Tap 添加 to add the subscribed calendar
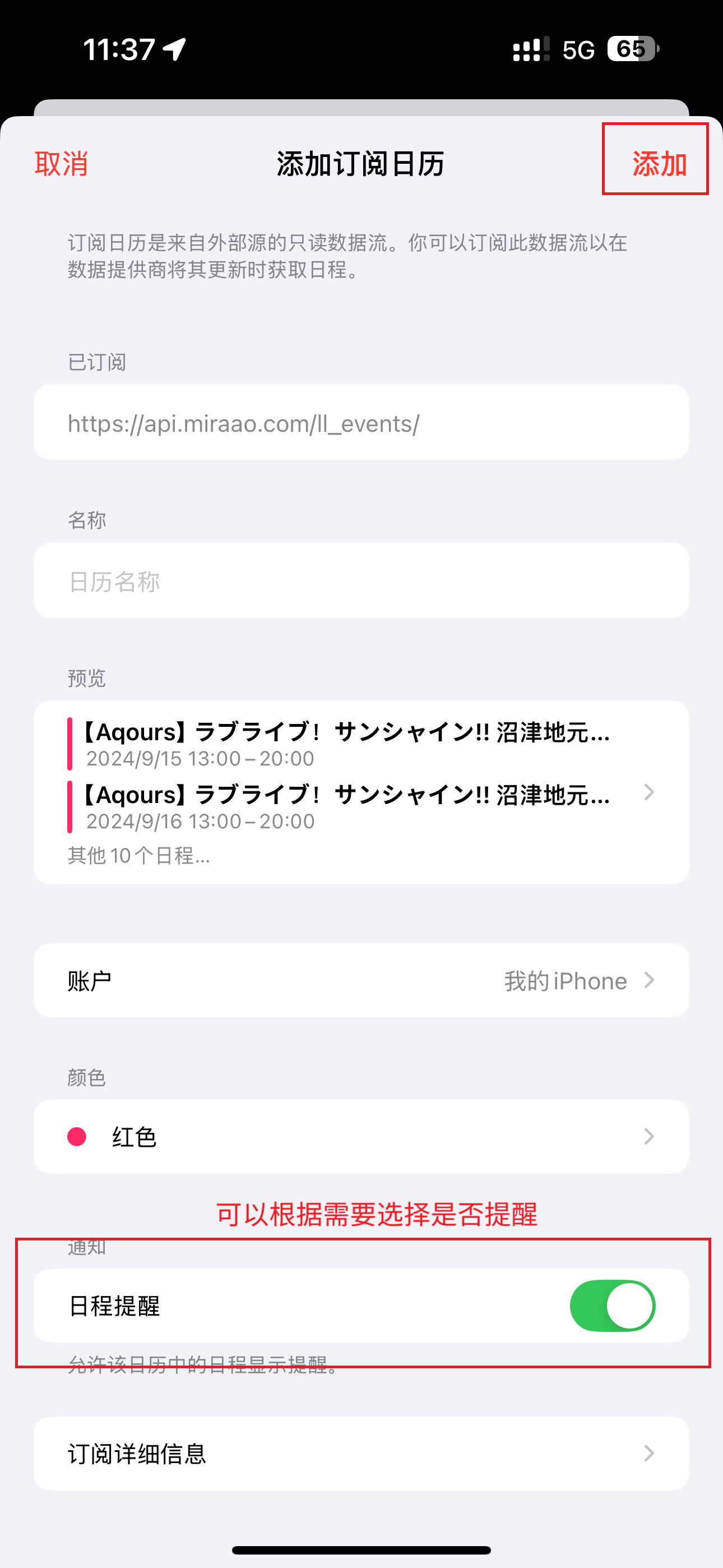723x1568 pixels. [660, 164]
